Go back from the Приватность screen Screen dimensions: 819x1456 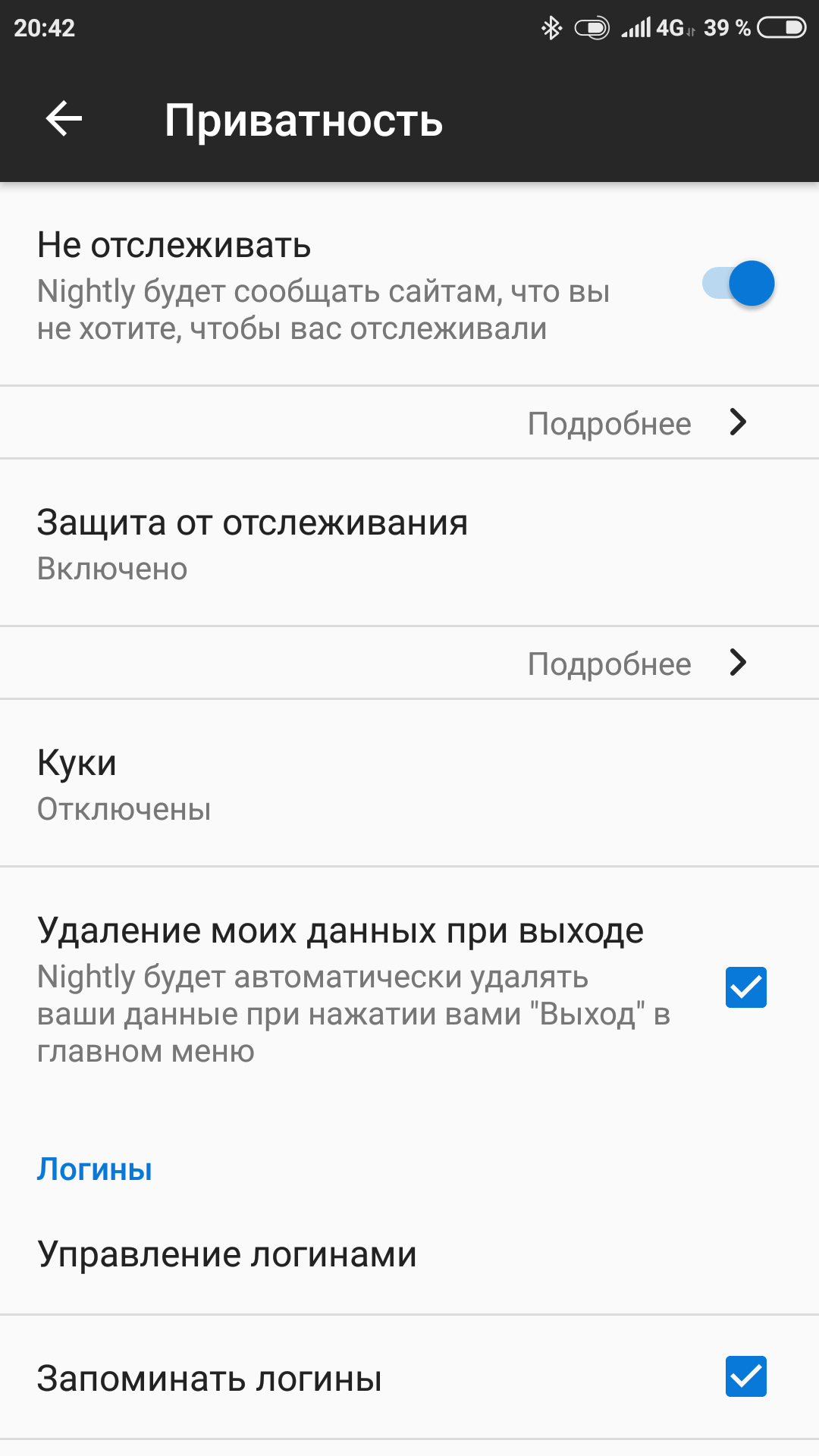click(x=64, y=119)
